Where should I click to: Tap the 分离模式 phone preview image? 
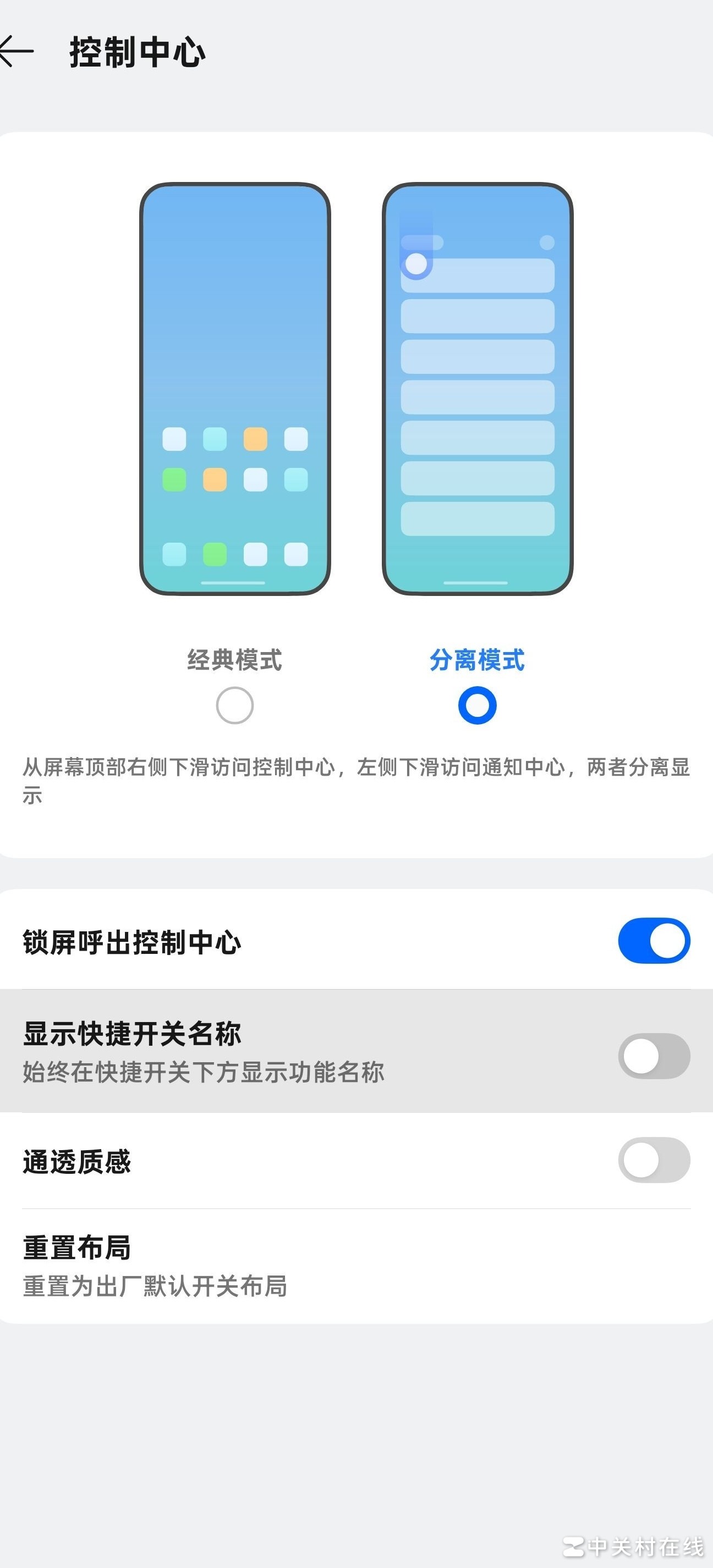click(478, 388)
